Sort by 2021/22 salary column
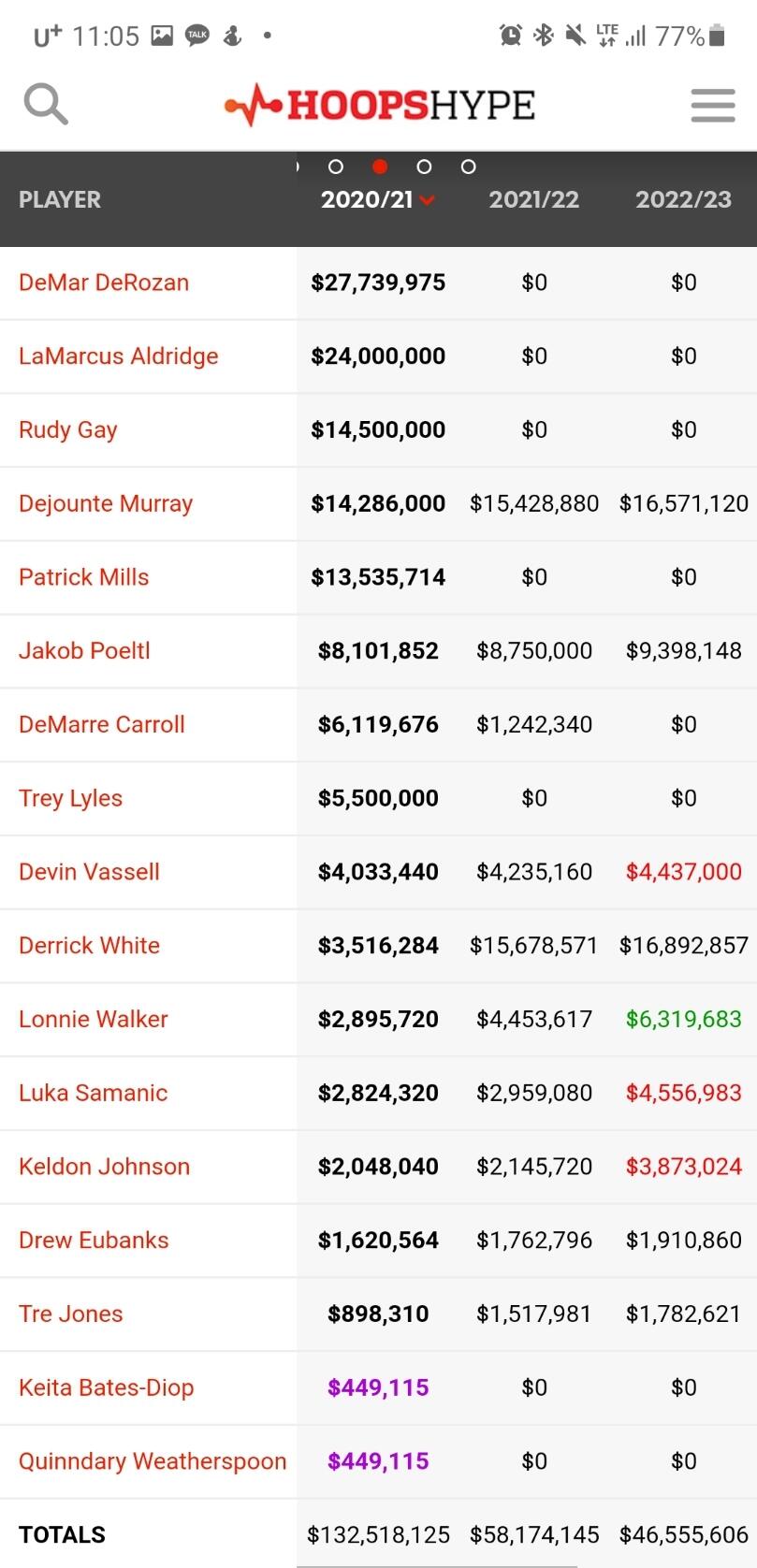This screenshot has height=1568, width=757. pos(533,199)
